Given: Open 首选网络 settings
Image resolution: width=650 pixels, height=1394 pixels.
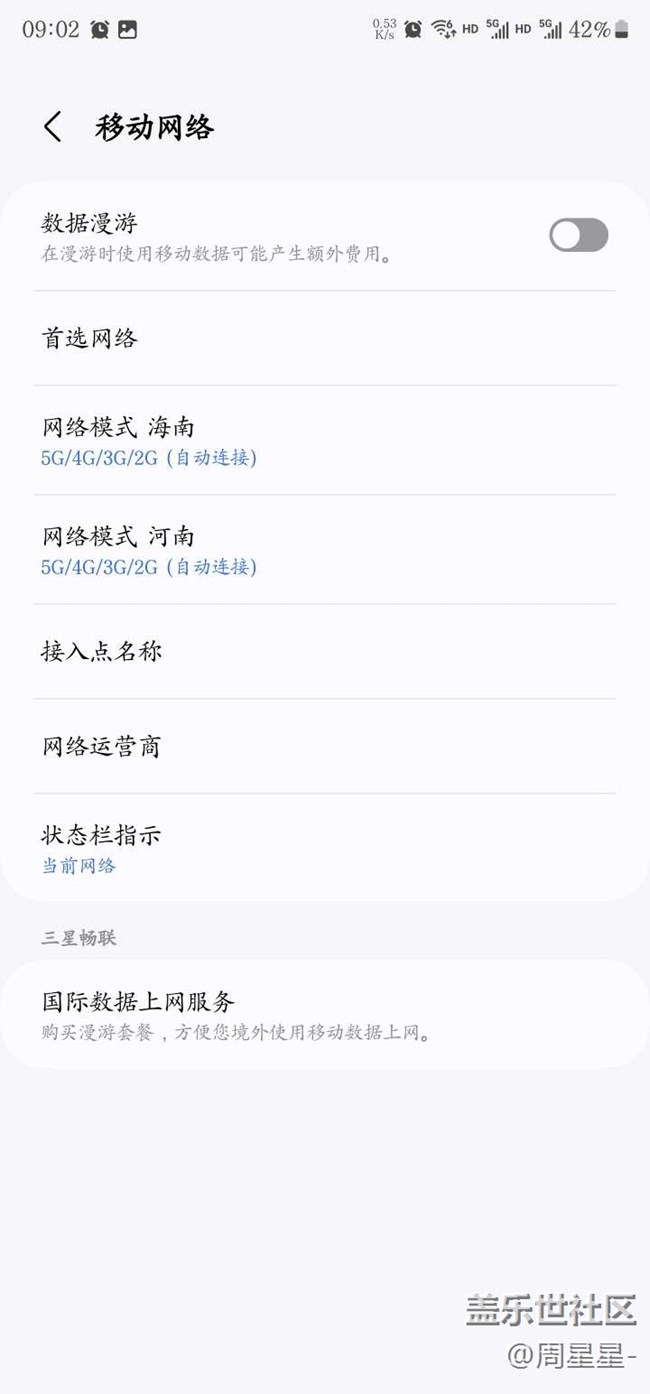Looking at the screenshot, I should (324, 338).
